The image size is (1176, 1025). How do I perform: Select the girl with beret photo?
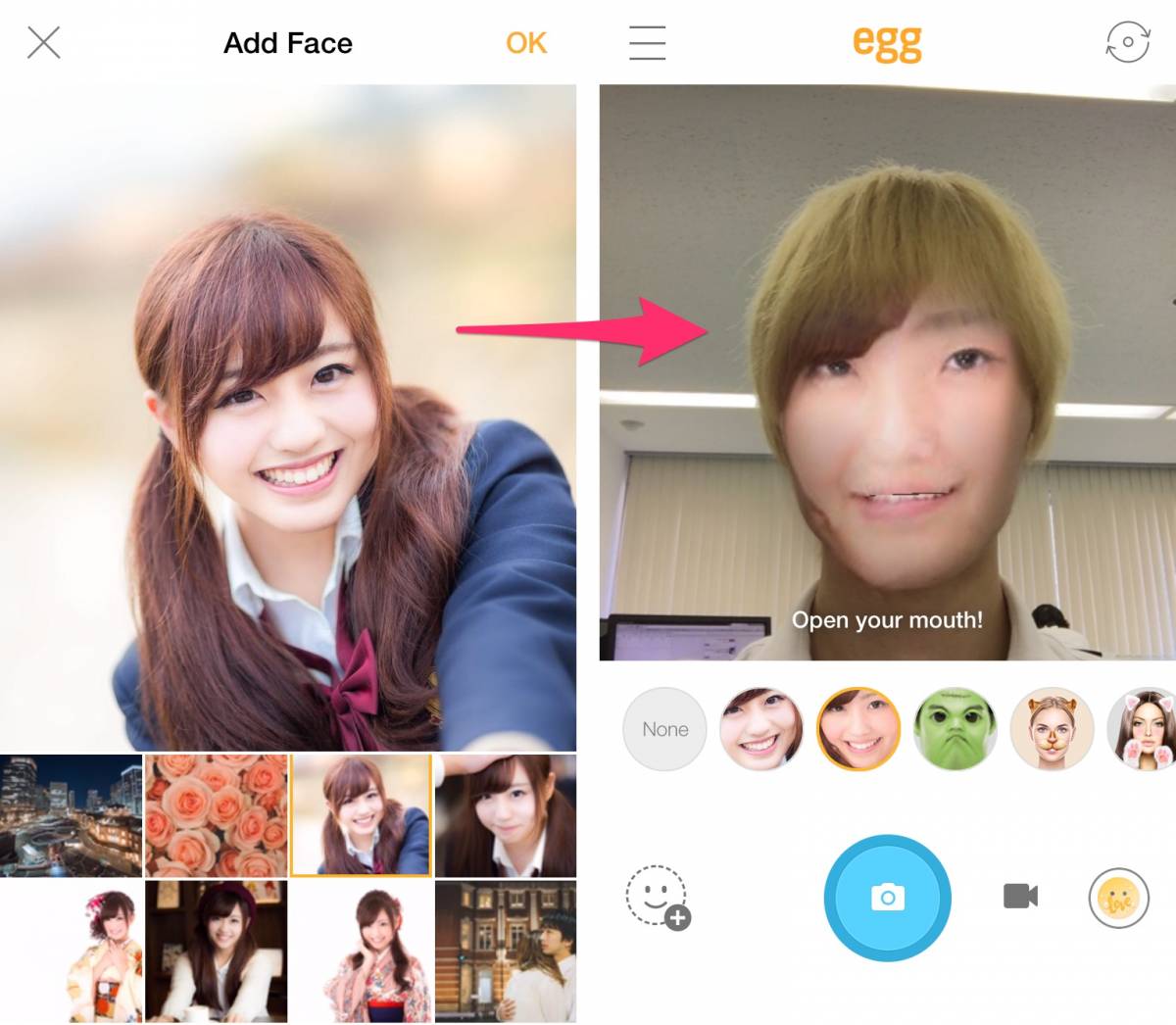[216, 951]
